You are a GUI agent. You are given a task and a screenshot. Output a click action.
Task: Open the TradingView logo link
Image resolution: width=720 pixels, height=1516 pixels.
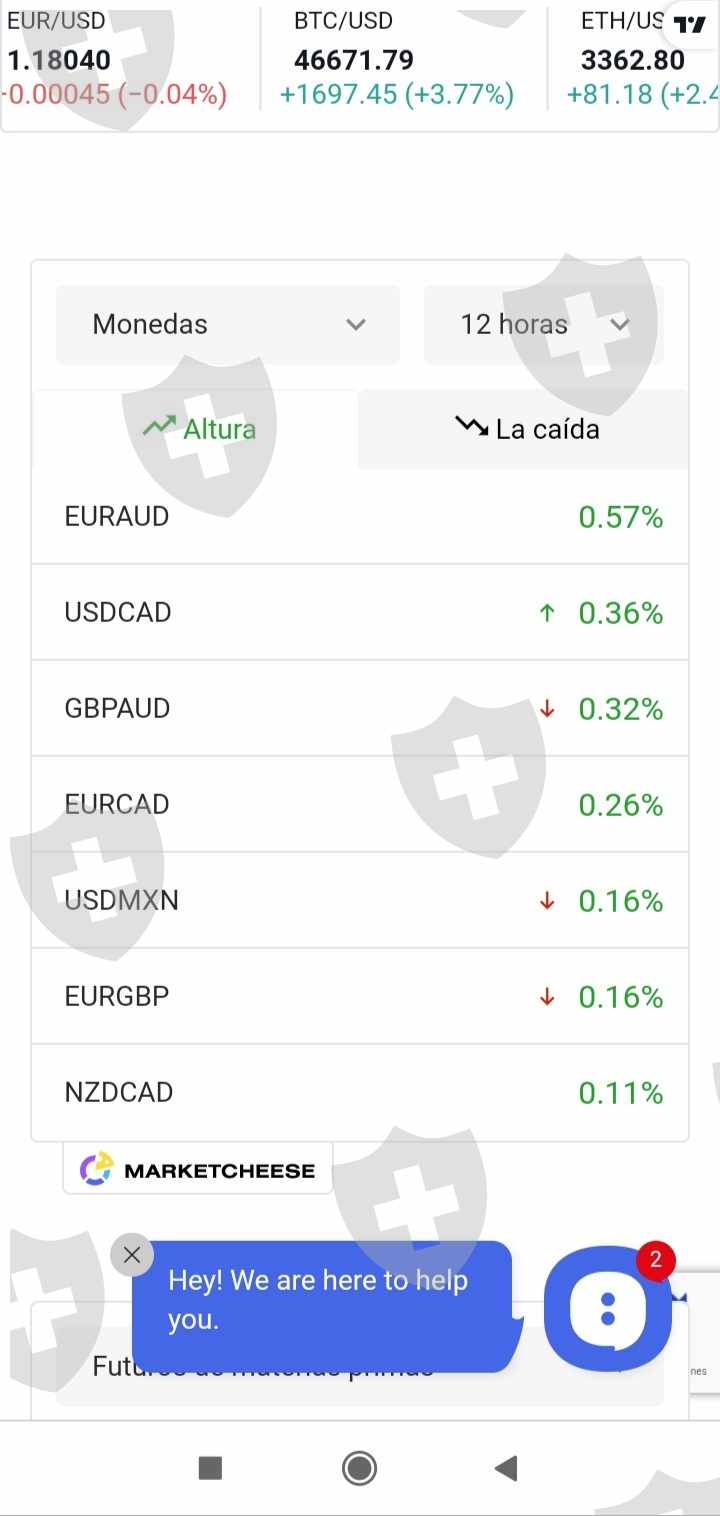pyautogui.click(x=689, y=25)
